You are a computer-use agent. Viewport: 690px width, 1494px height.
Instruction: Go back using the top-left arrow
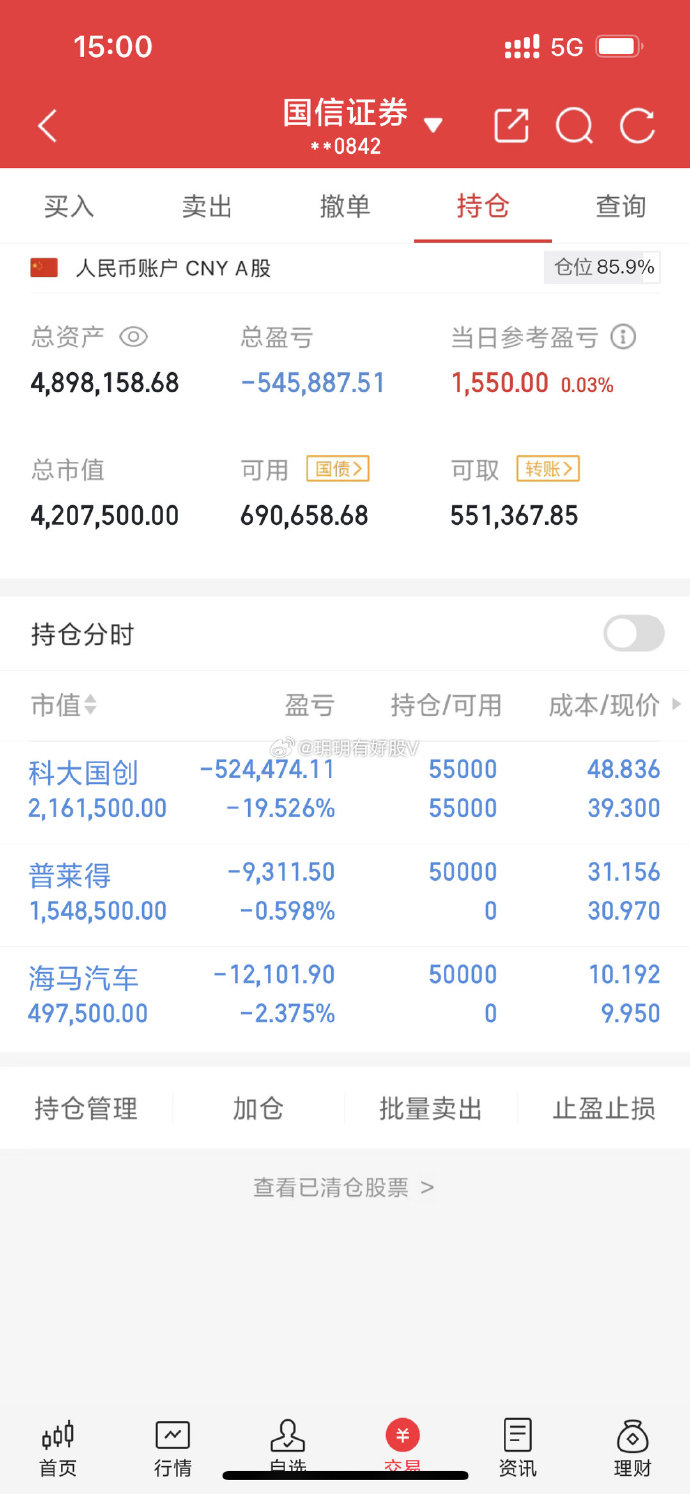[x=47, y=126]
